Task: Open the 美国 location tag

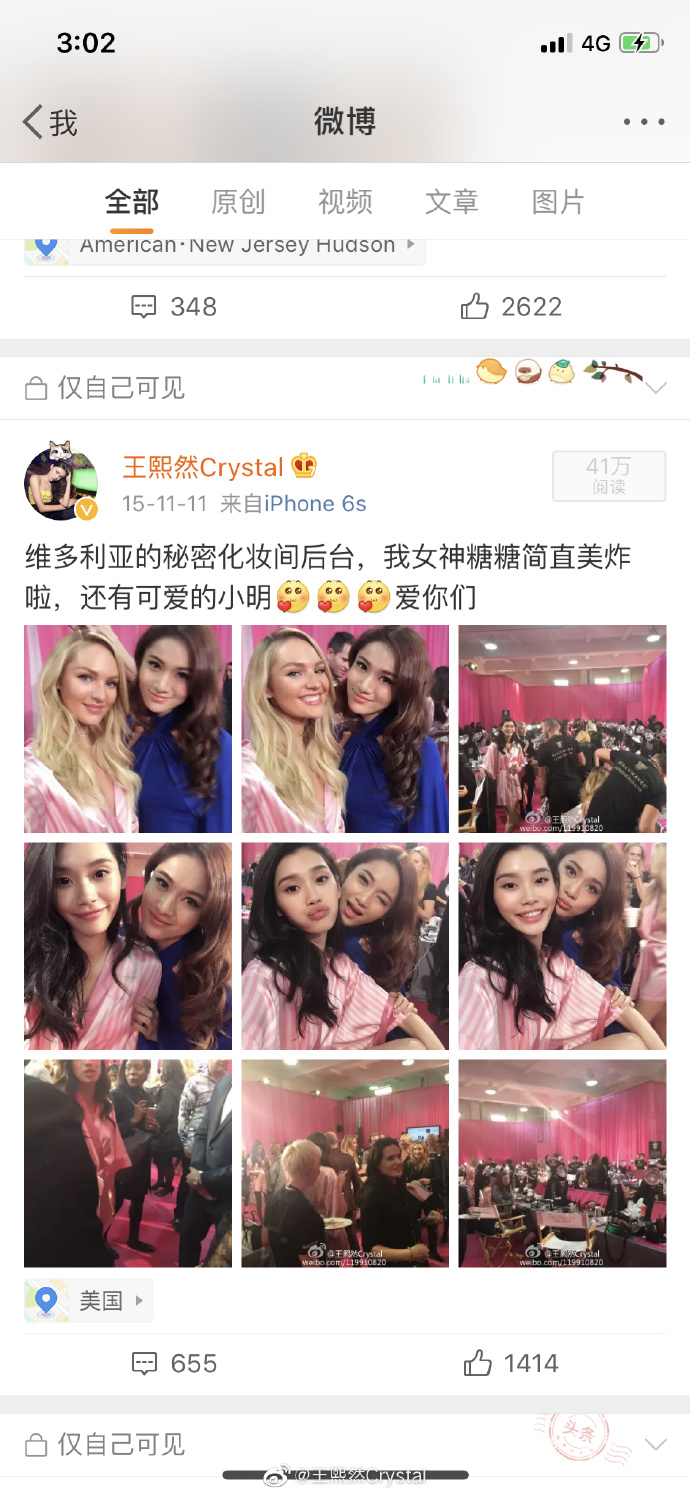Action: [90, 1301]
